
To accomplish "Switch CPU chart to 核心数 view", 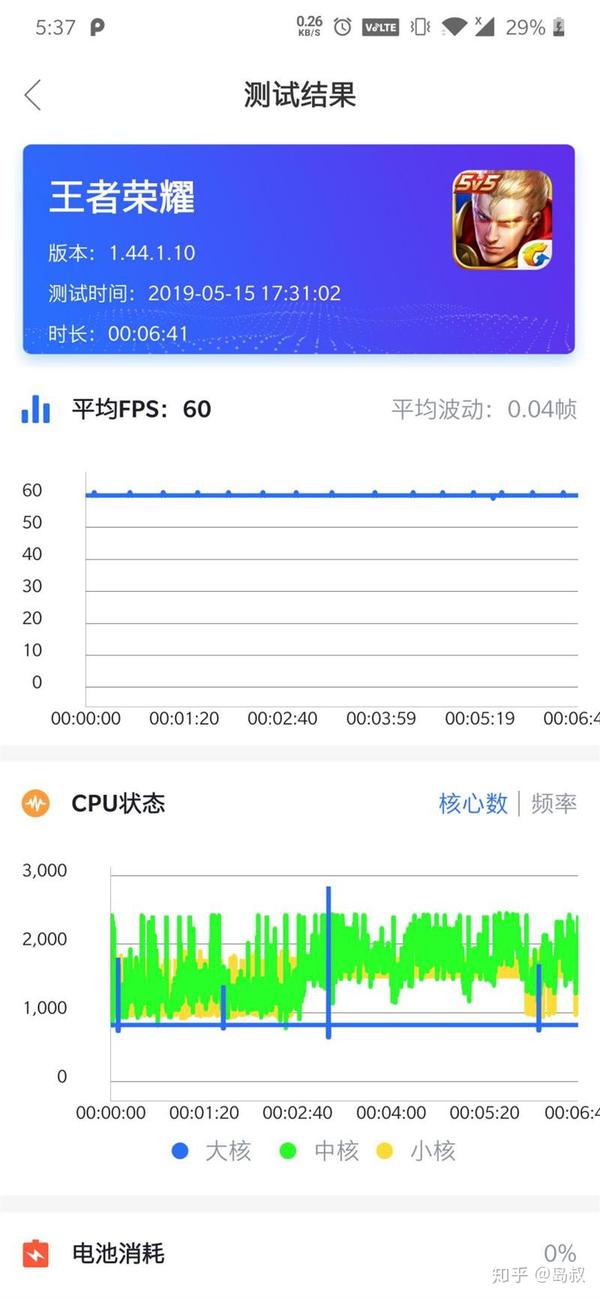I will click(x=473, y=803).
